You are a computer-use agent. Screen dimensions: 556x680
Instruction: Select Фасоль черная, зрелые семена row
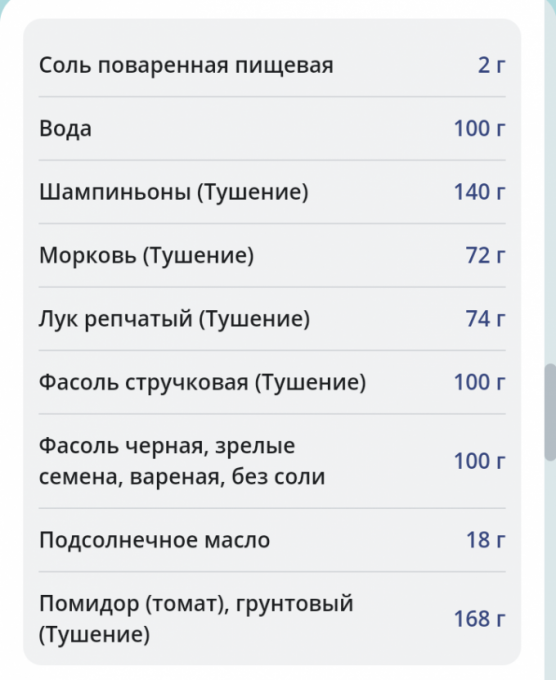272,461
